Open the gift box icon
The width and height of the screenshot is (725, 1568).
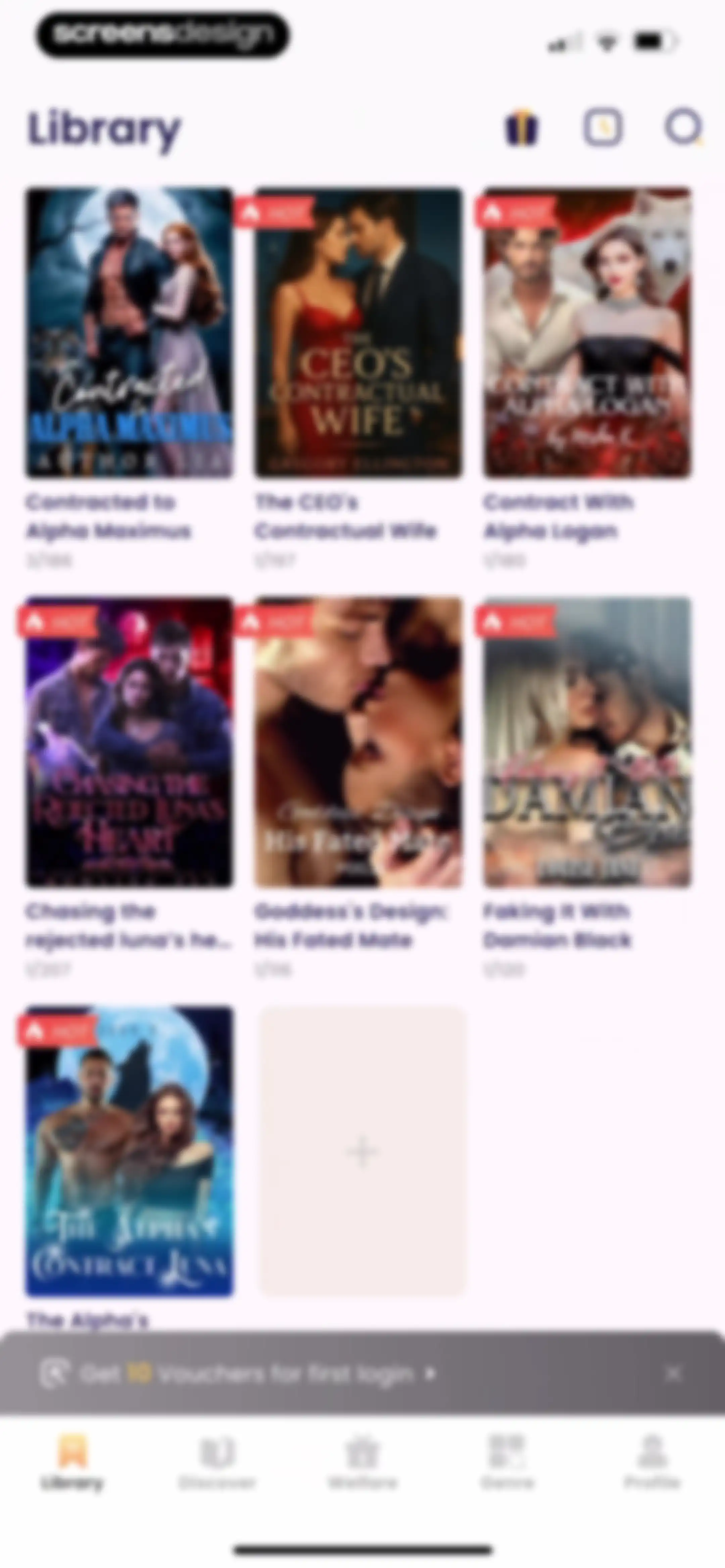[x=522, y=128]
